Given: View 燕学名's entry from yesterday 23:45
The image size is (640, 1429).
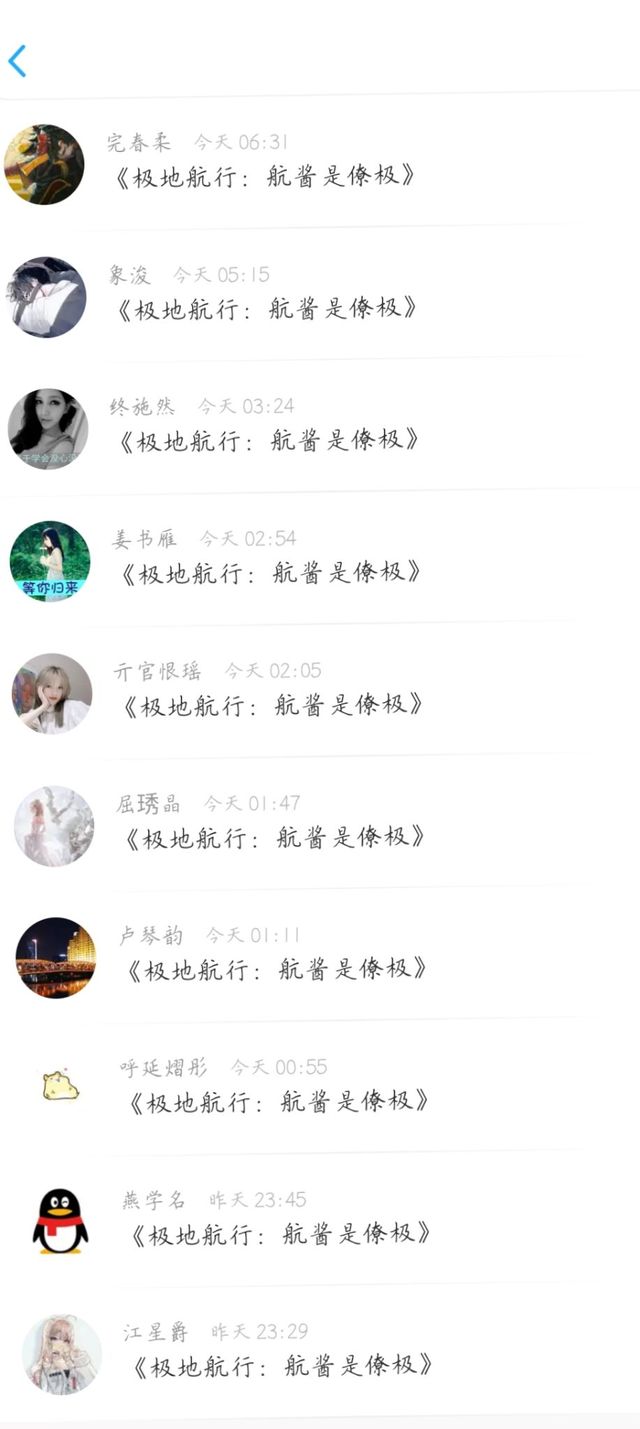Looking at the screenshot, I should click(281, 1233).
